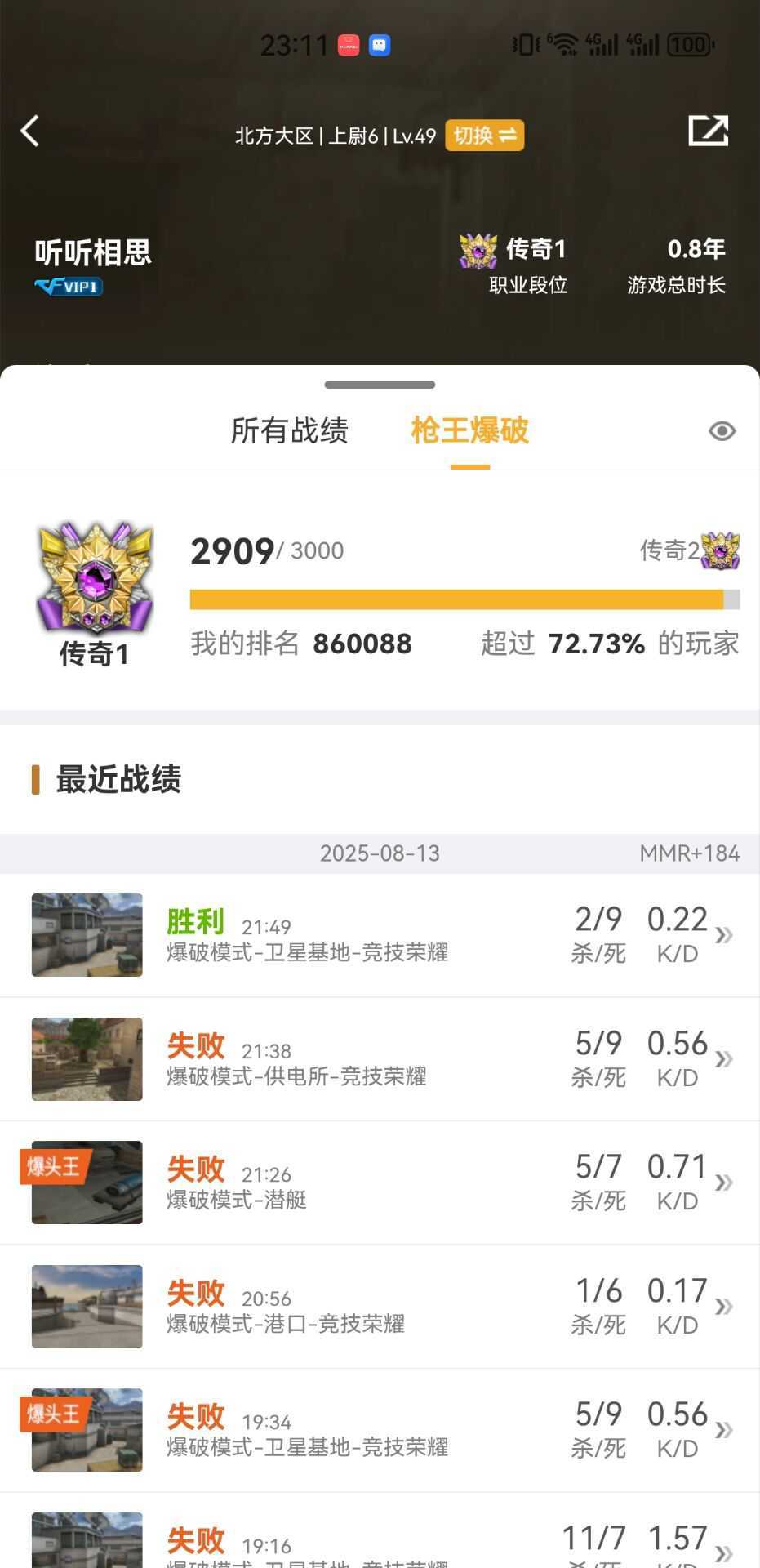This screenshot has height=1568, width=760.
Task: Open the 20:56 港口 match record
Action: pos(380,1307)
